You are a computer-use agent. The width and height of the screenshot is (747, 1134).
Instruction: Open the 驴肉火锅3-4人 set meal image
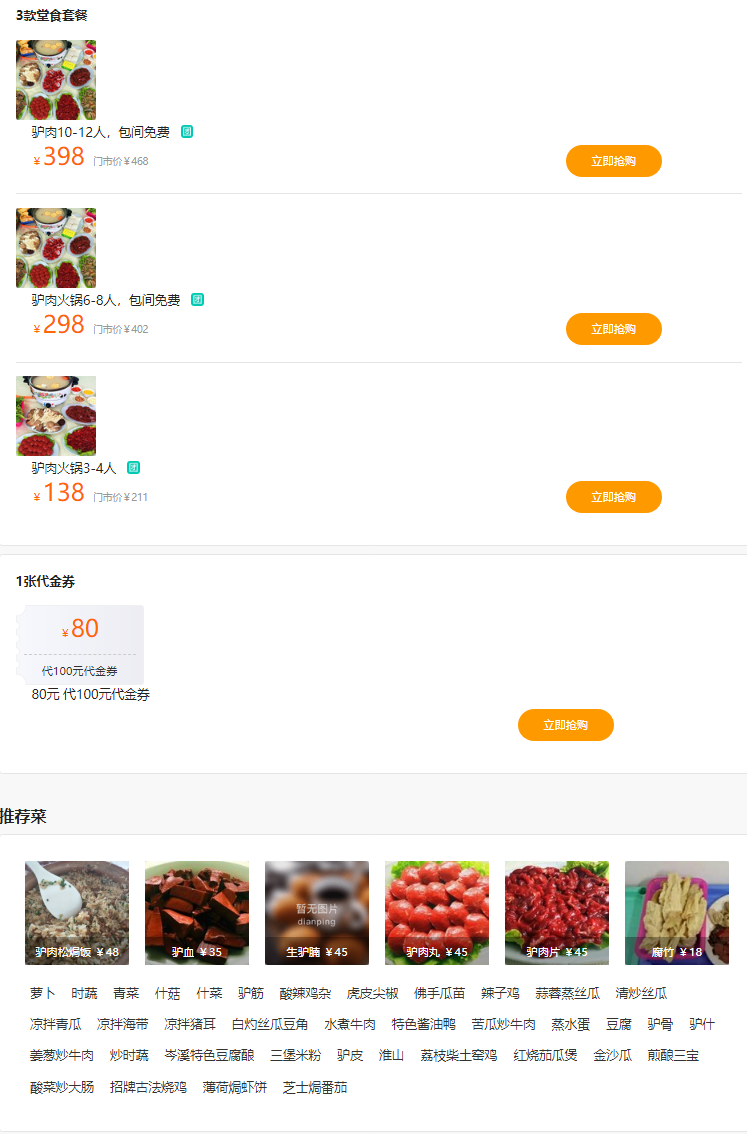(56, 416)
